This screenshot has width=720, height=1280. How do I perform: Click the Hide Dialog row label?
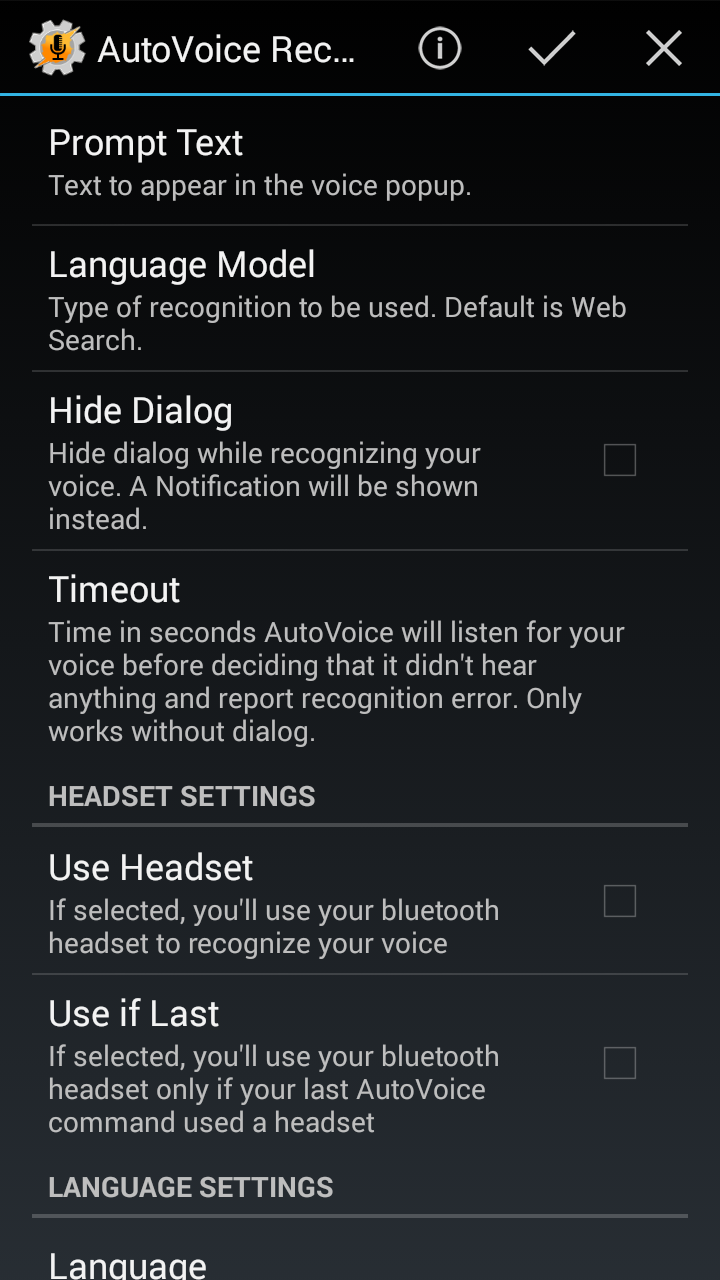coord(140,410)
